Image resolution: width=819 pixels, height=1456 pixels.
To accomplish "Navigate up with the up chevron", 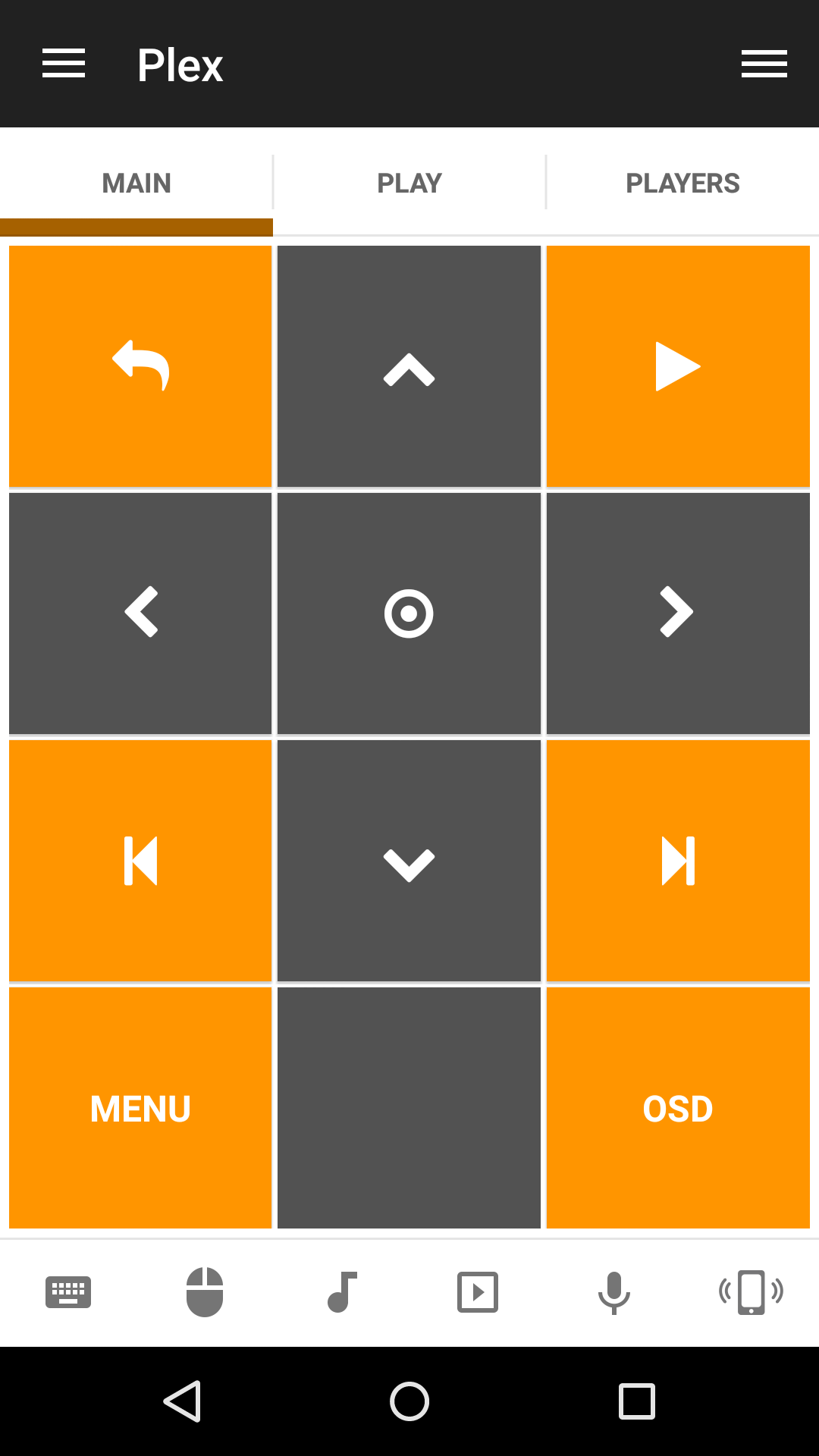I will pyautogui.click(x=409, y=366).
